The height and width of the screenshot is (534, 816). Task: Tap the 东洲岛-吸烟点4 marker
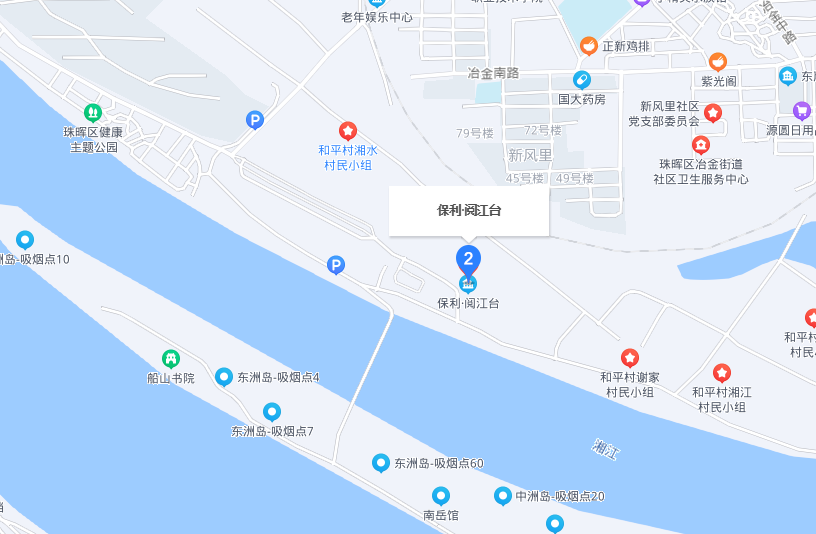[224, 377]
